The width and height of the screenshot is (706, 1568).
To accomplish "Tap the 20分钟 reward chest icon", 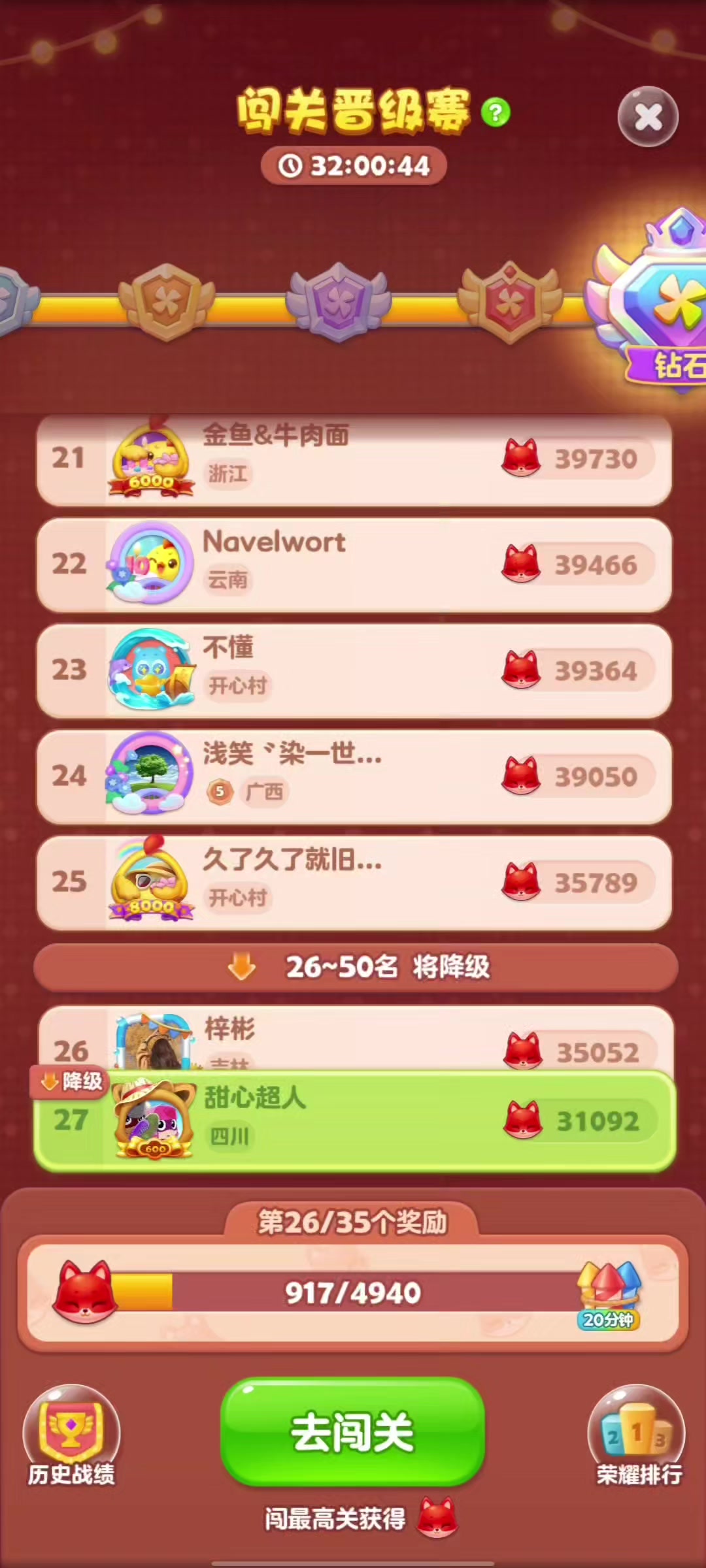I will pos(609,1294).
